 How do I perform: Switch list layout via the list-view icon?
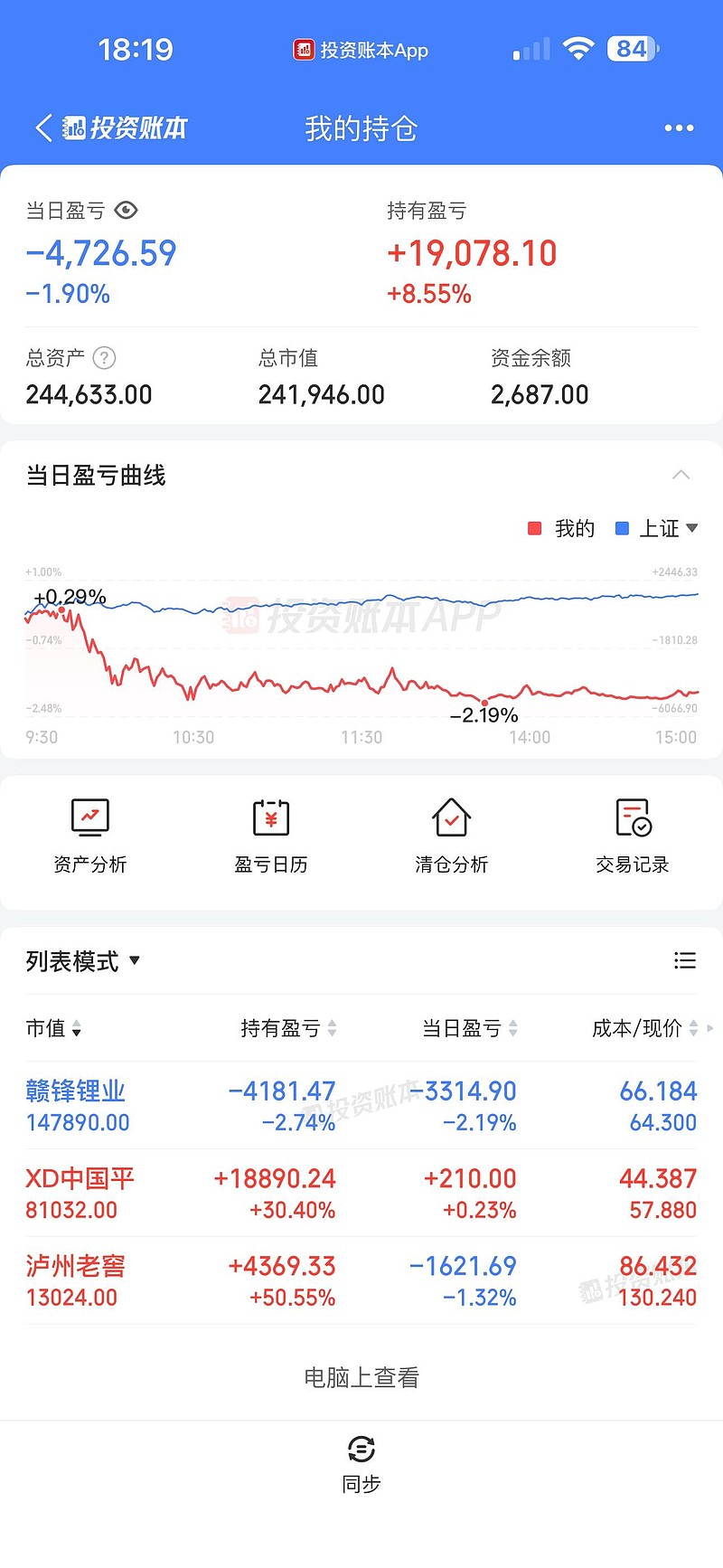point(685,960)
